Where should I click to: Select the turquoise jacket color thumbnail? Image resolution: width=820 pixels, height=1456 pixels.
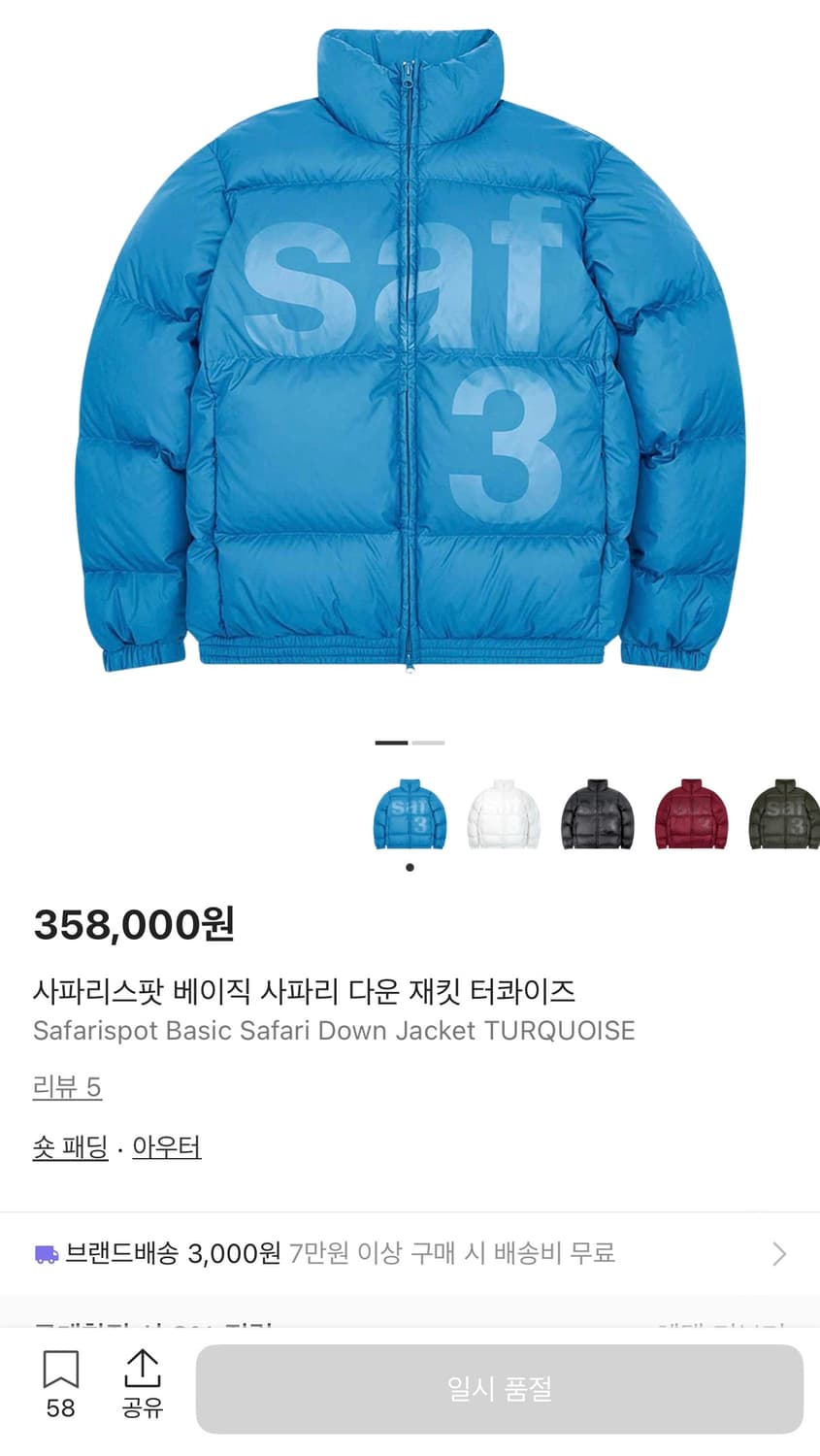[409, 813]
